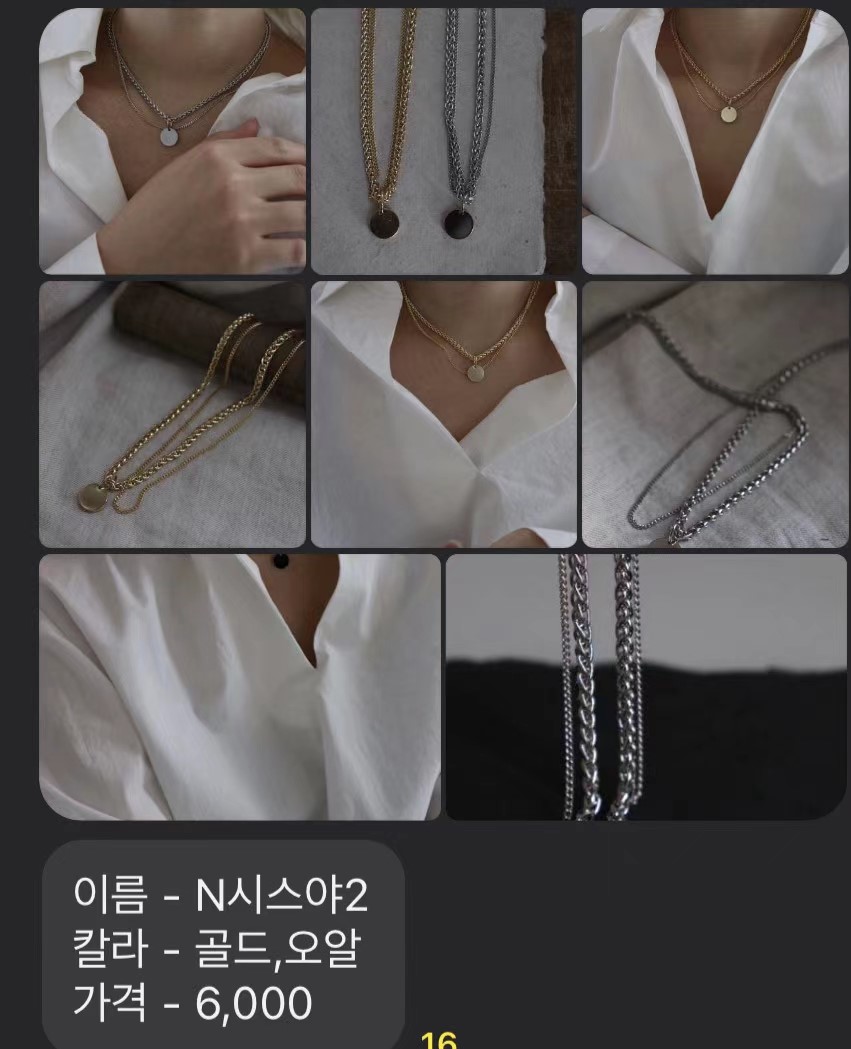Viewport: 851px width, 1049px height.
Task: View gold chain lying on linen fabric photo
Action: [172, 413]
